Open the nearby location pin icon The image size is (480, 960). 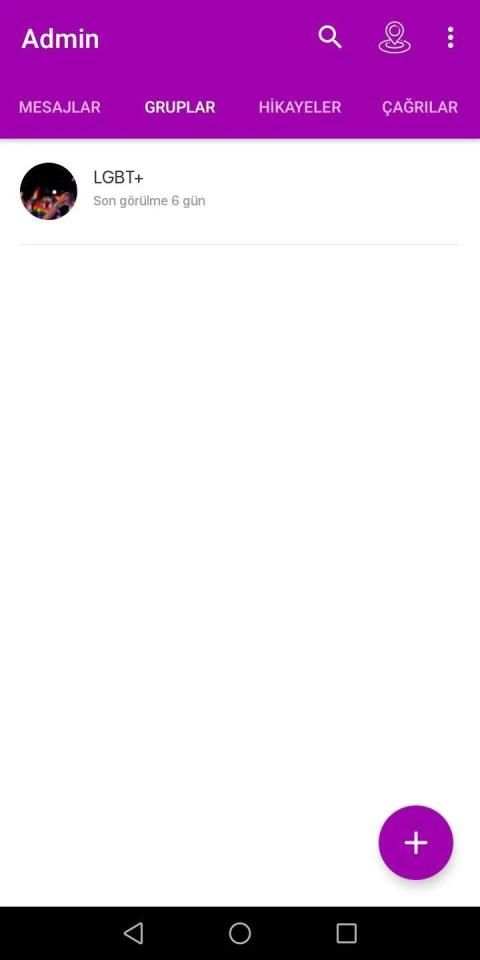coord(394,37)
